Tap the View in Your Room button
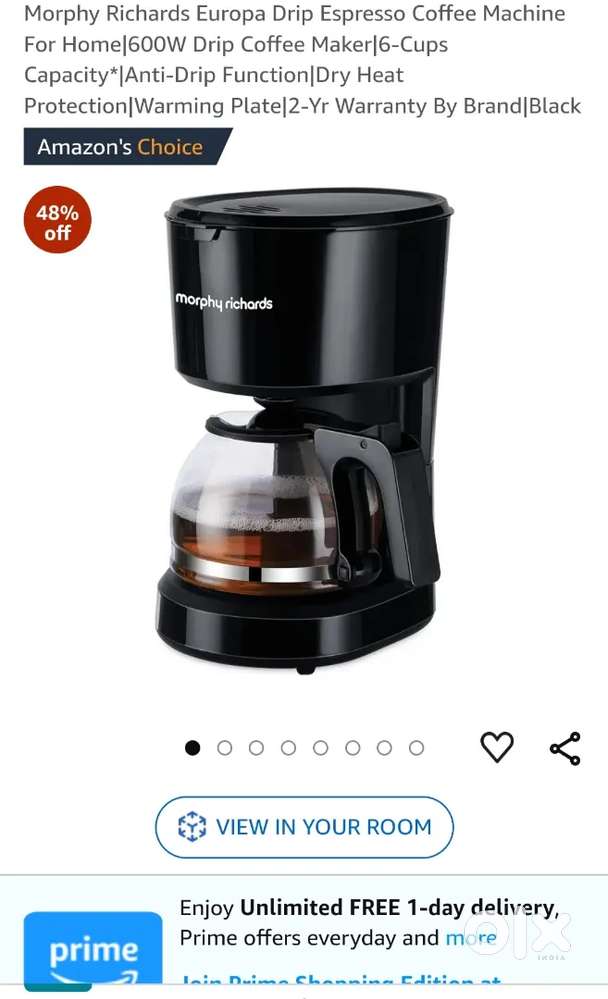This screenshot has height=999, width=608. click(x=304, y=827)
